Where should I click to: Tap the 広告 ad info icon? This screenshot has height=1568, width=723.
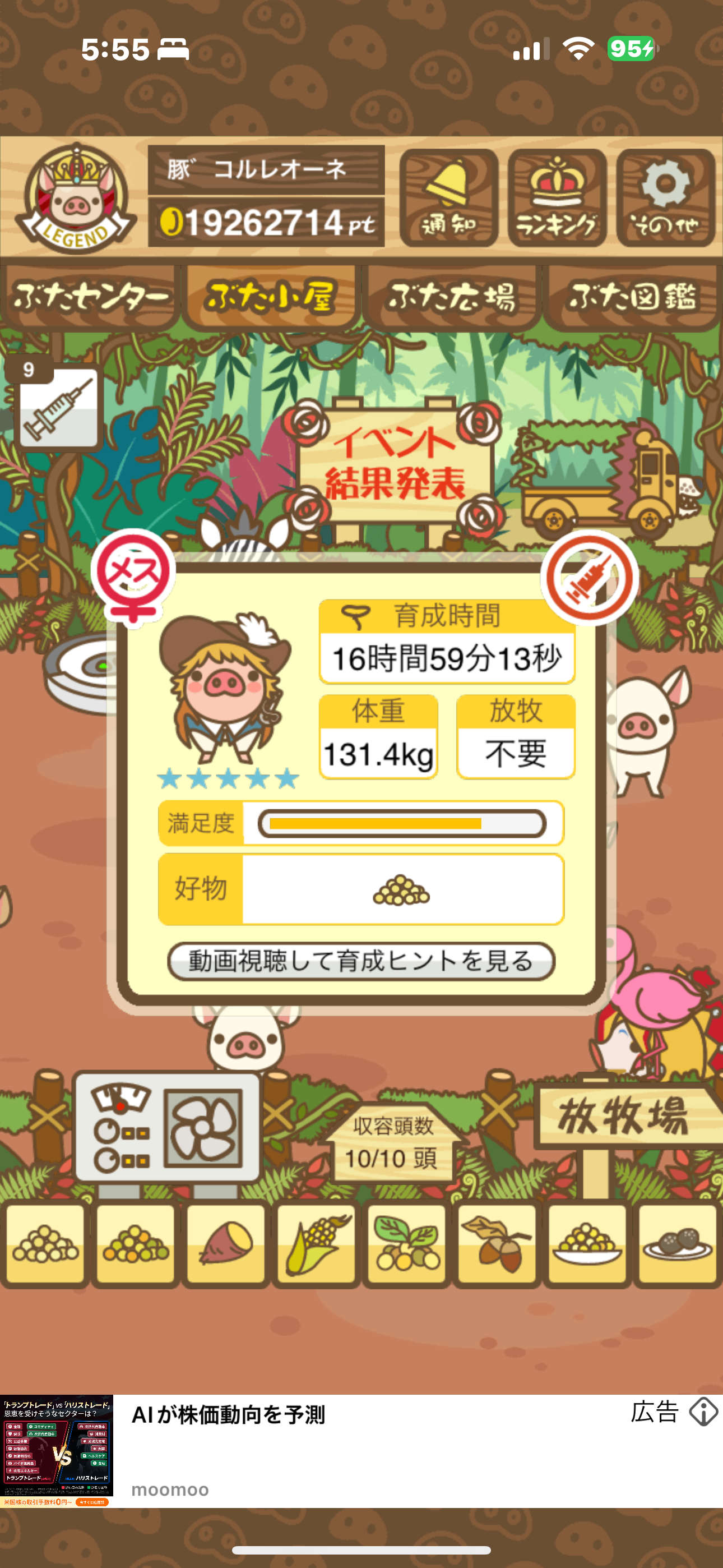click(703, 1412)
